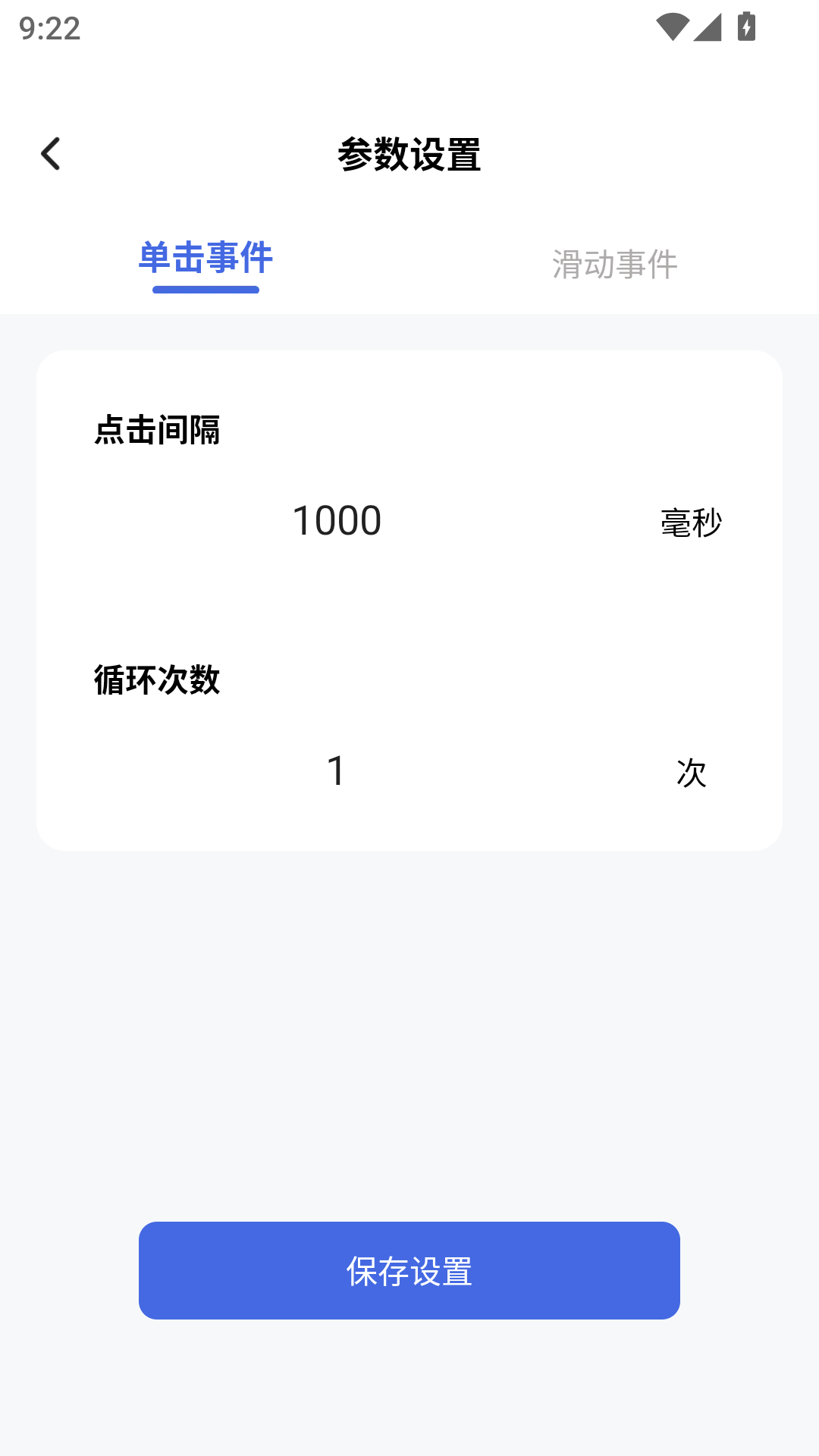
Task: Click the 循环次数 section label
Action: (x=158, y=680)
